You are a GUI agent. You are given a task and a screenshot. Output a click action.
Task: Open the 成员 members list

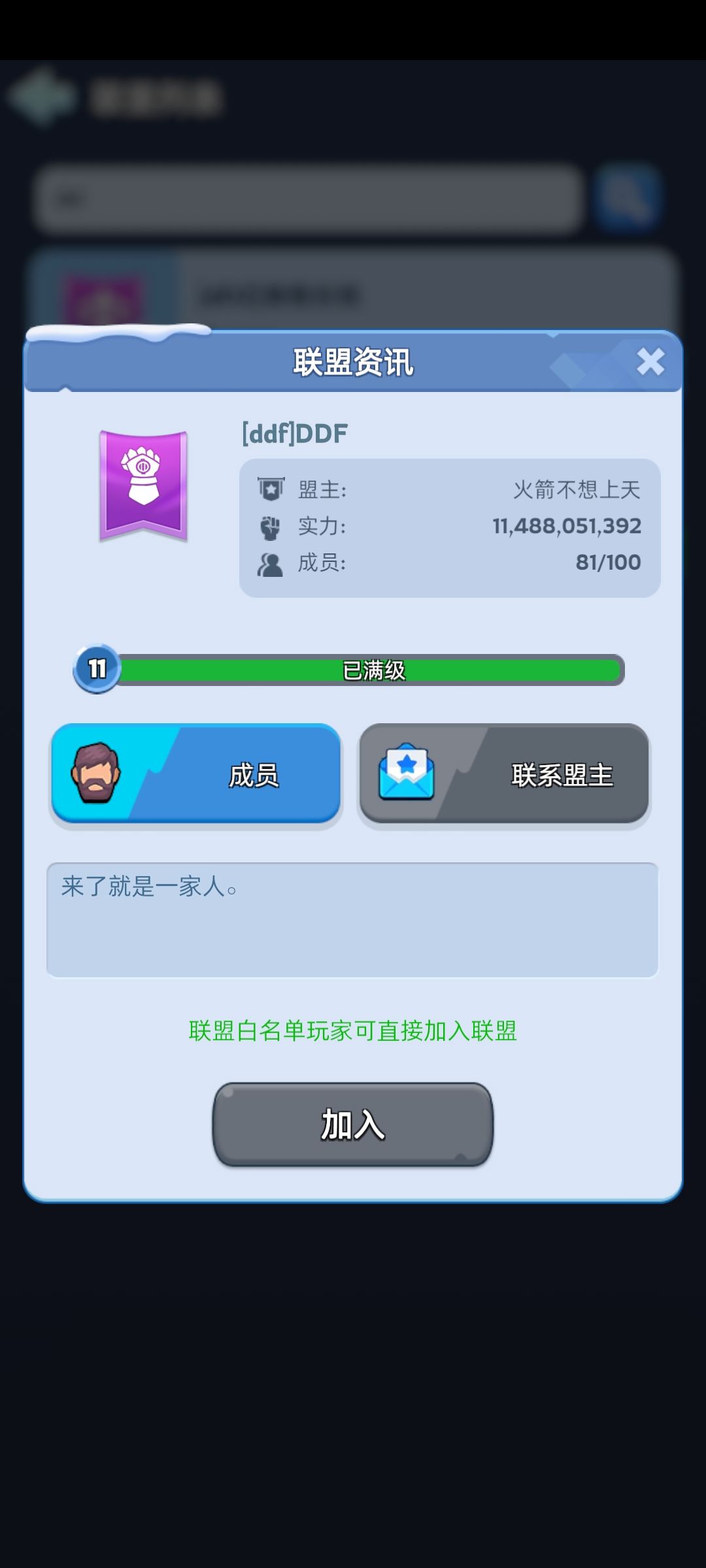pyautogui.click(x=196, y=774)
